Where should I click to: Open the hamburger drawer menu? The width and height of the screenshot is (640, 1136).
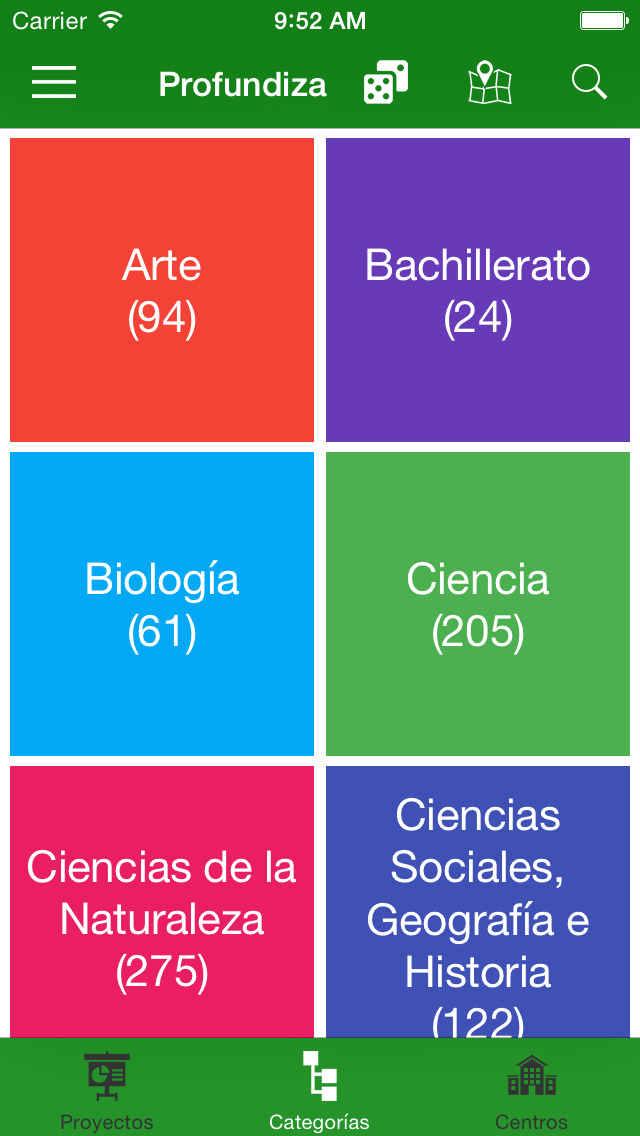(54, 83)
